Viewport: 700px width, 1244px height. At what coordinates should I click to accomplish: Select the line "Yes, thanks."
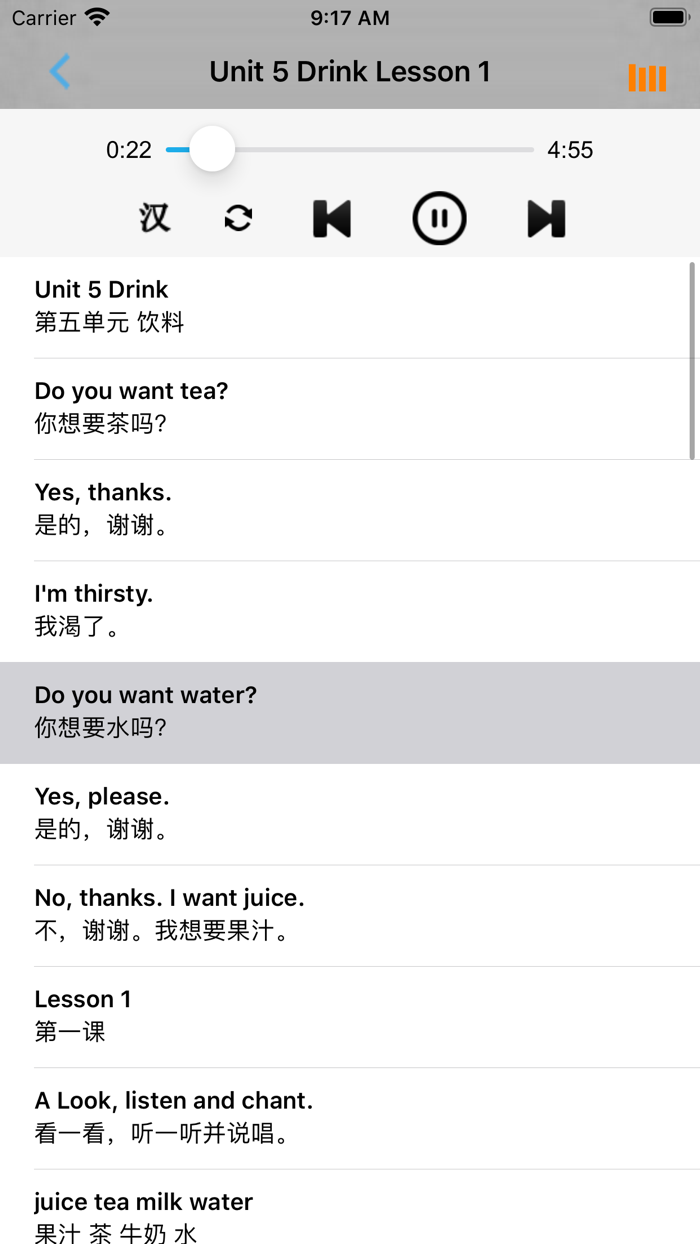pos(350,509)
